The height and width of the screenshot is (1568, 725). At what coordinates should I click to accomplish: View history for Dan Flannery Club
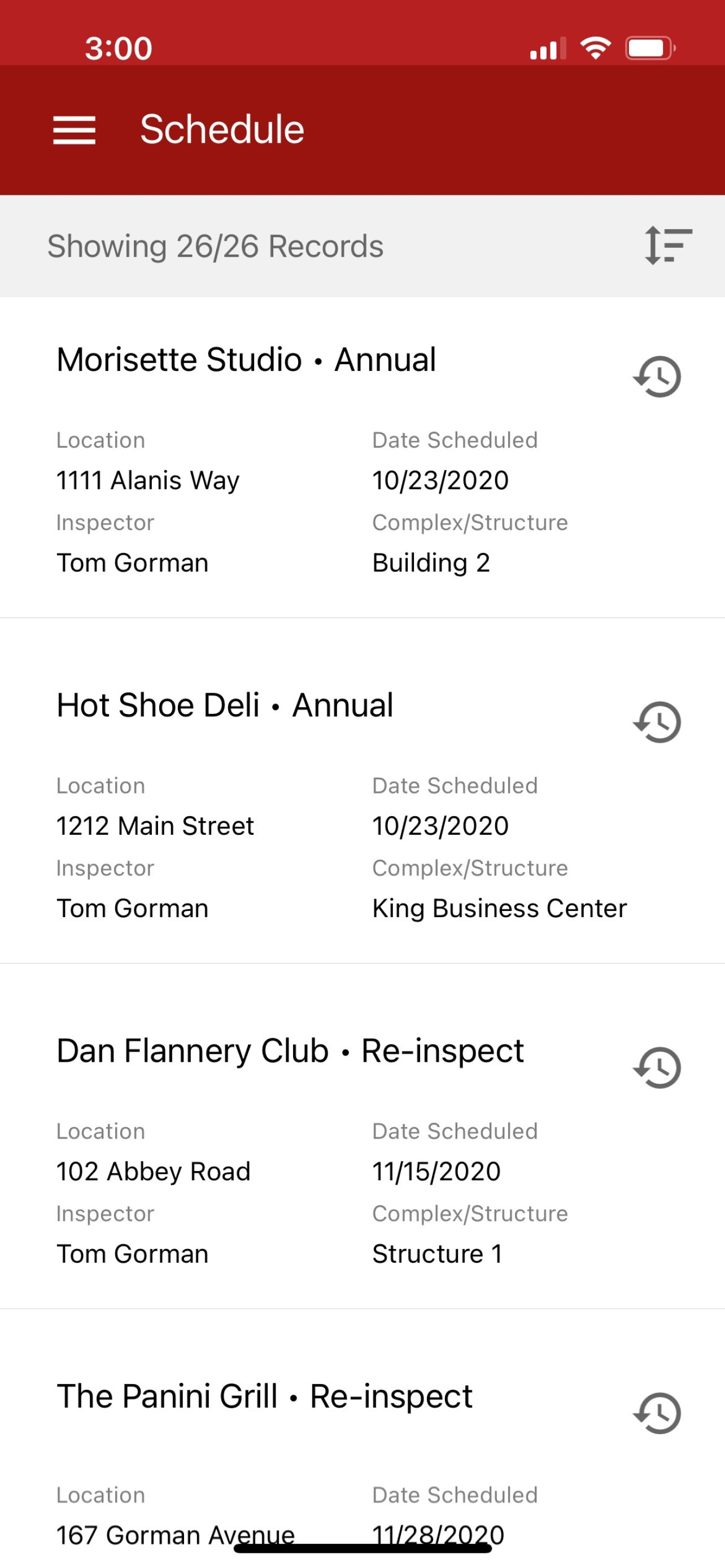tap(657, 1068)
